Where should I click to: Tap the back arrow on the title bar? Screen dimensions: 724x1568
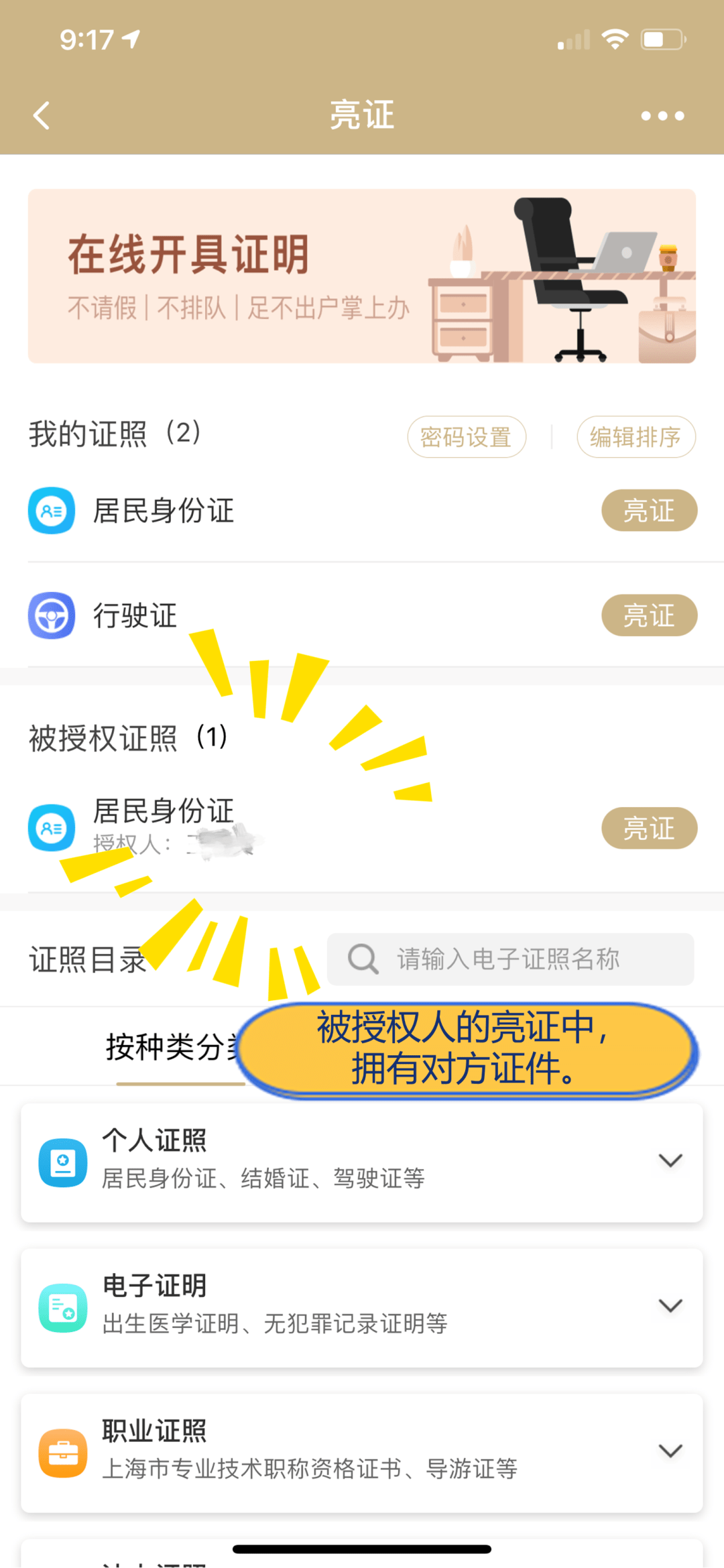[x=42, y=115]
